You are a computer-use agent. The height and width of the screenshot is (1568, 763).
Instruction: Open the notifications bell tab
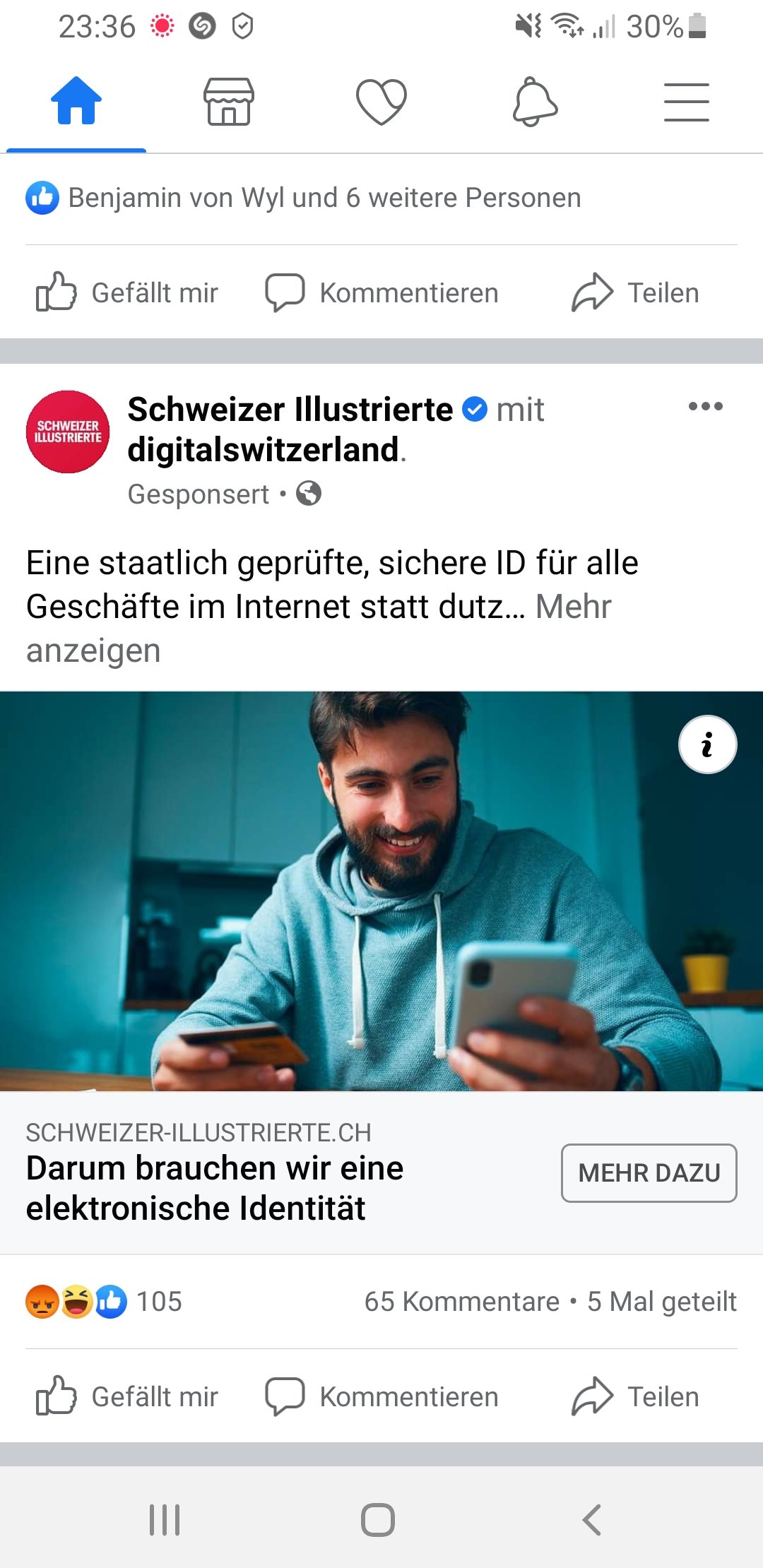pyautogui.click(x=535, y=102)
